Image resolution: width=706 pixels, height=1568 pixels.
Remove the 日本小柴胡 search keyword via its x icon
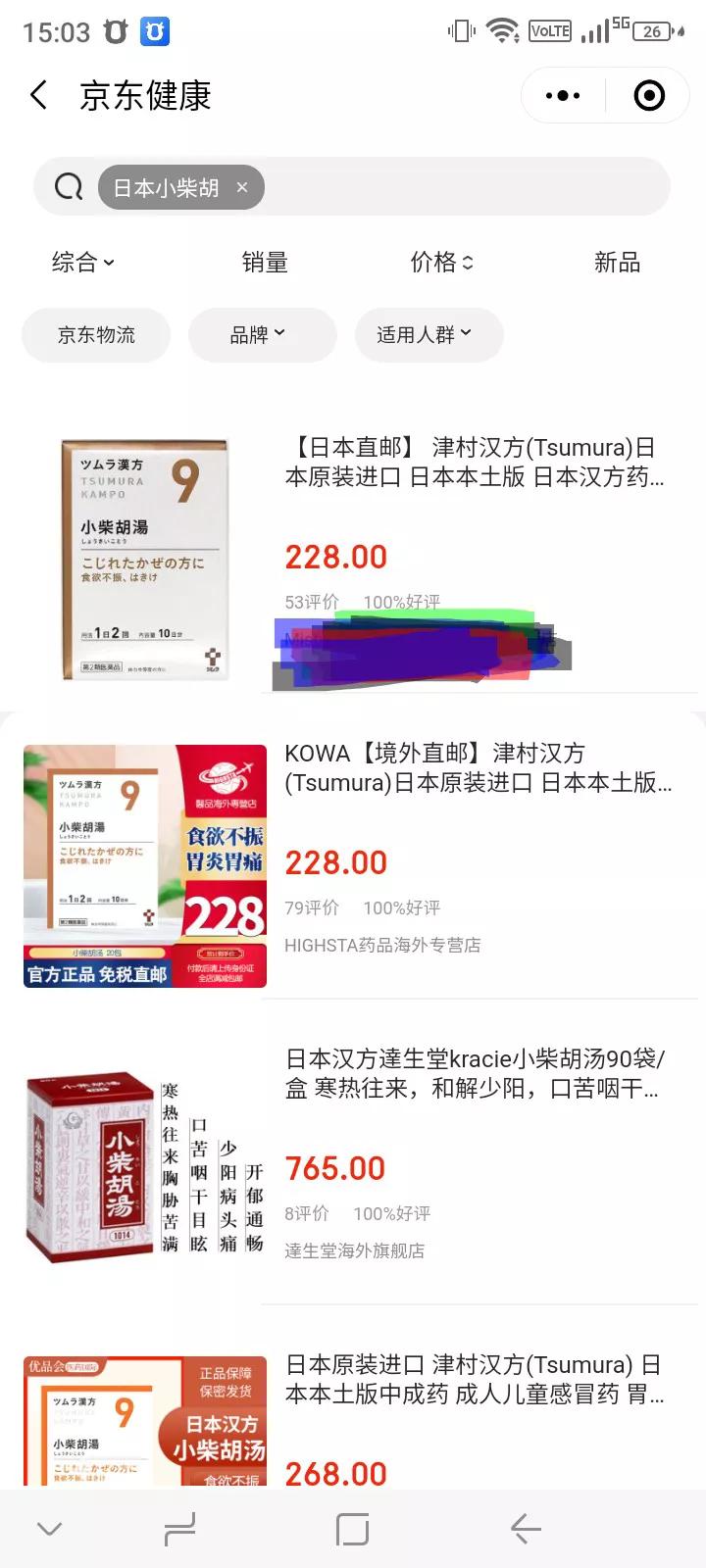pyautogui.click(x=241, y=186)
